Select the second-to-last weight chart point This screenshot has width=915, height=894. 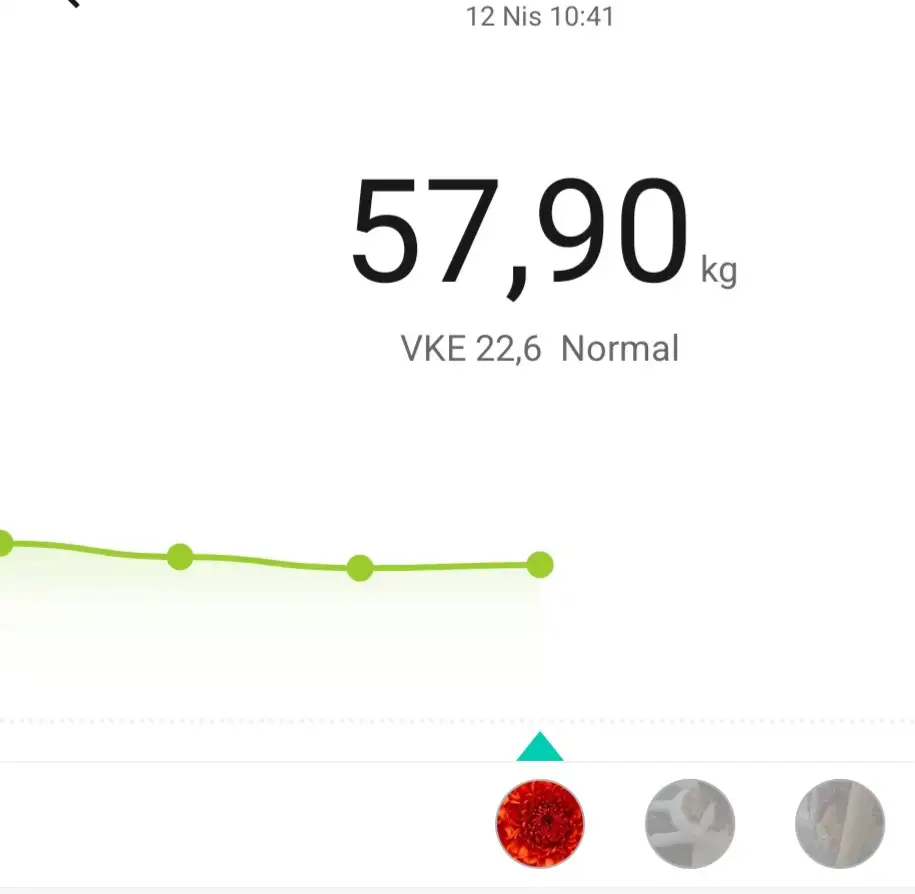pos(360,569)
